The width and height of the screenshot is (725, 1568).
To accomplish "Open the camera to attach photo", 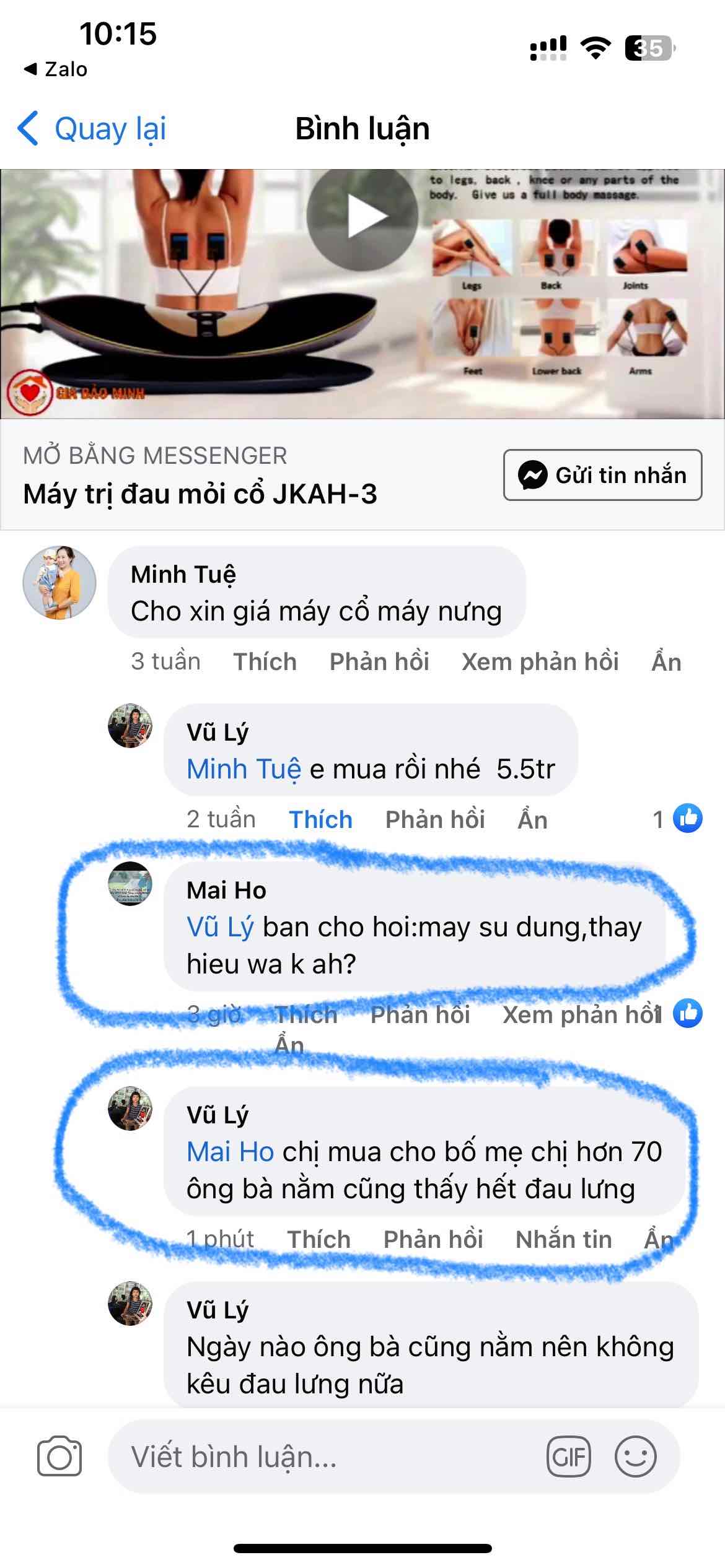I will [59, 1456].
